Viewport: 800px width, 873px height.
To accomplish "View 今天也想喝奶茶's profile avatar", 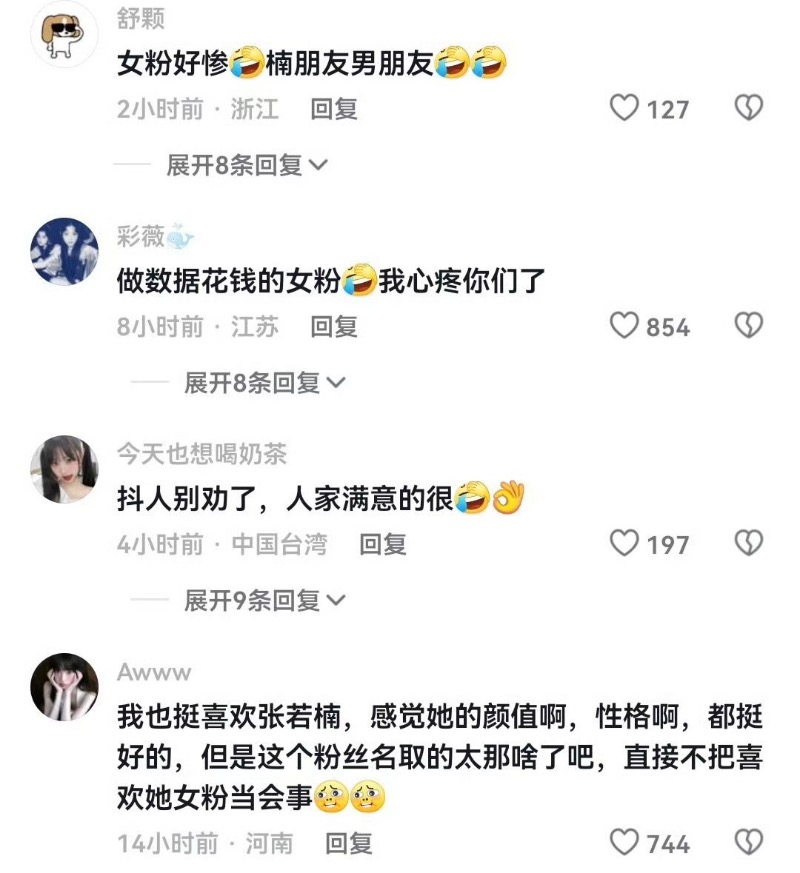I will [x=65, y=468].
